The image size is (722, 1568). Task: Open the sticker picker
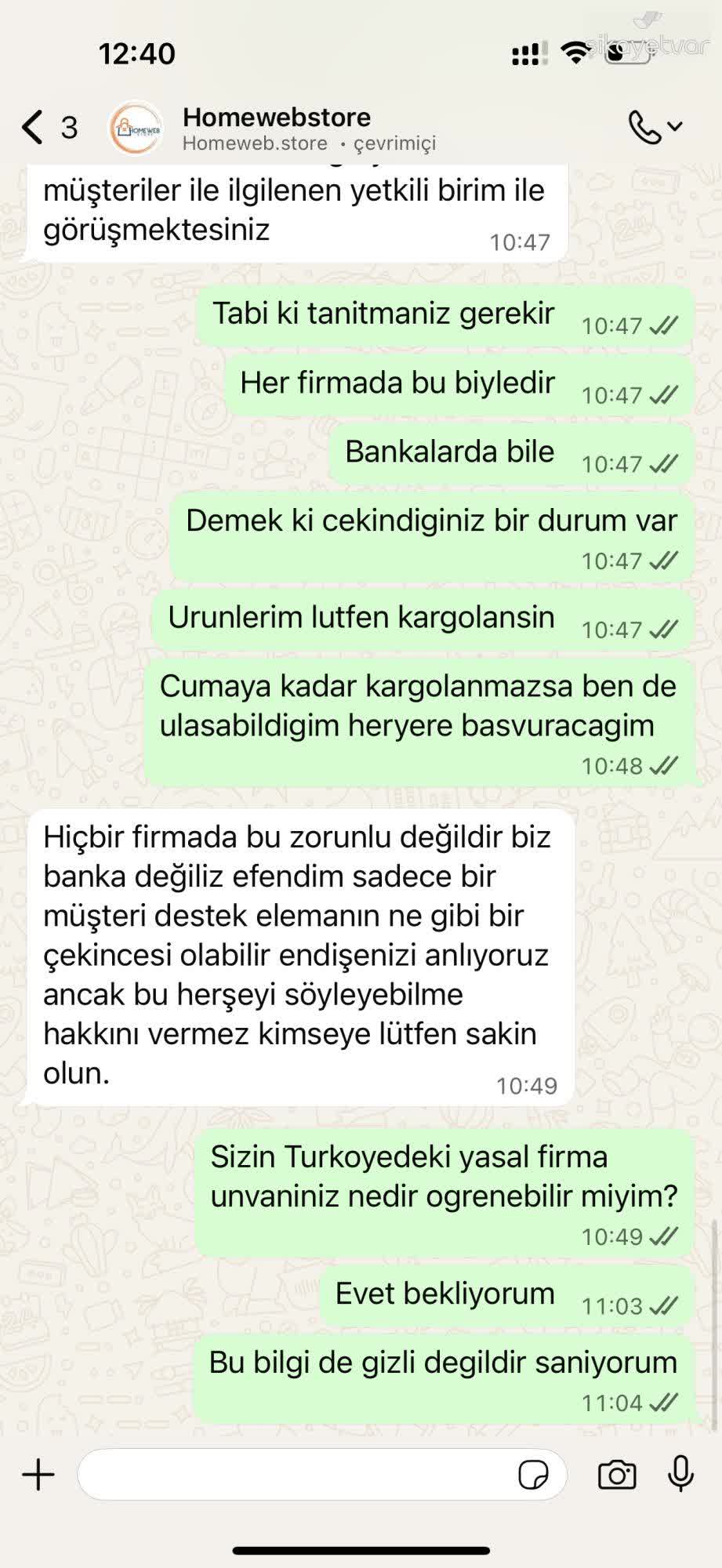click(533, 1475)
